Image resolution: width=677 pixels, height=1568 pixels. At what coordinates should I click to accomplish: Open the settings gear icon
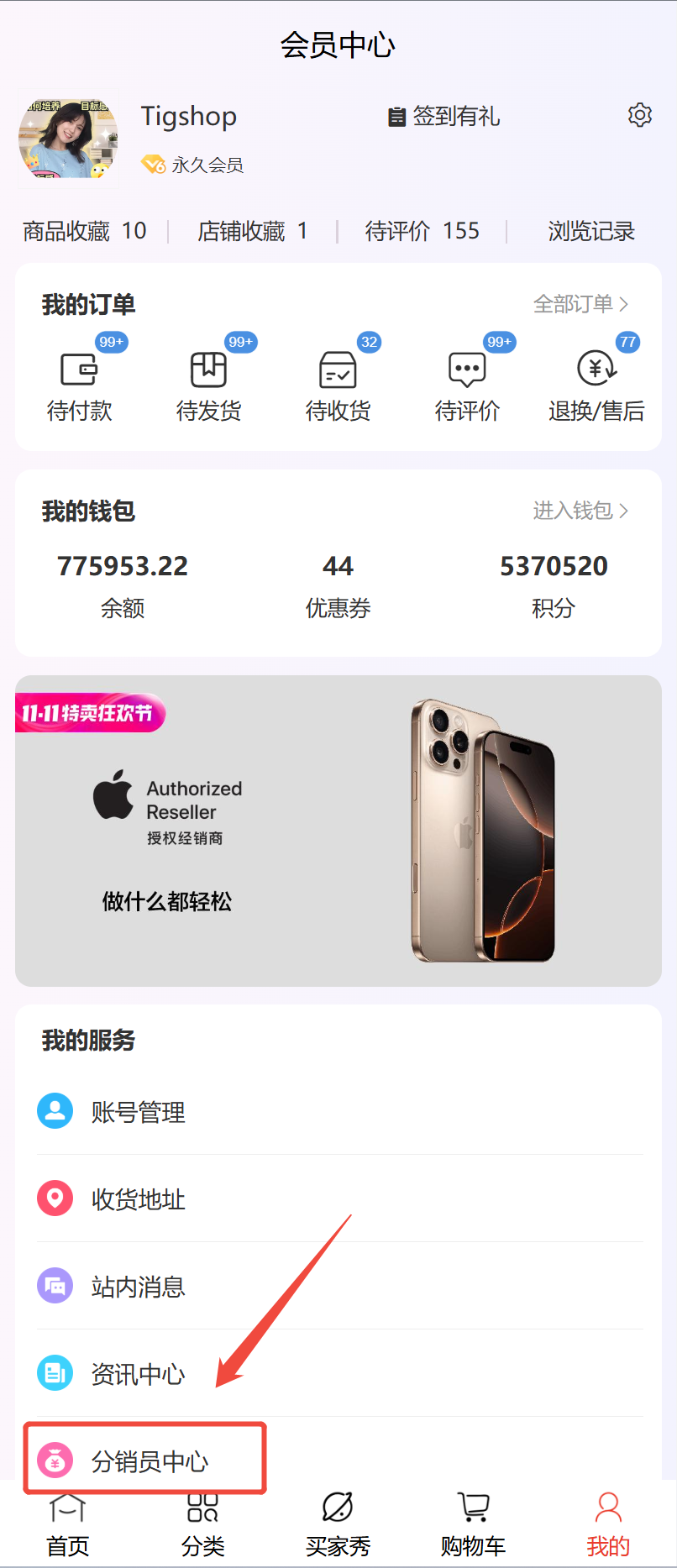[x=639, y=115]
